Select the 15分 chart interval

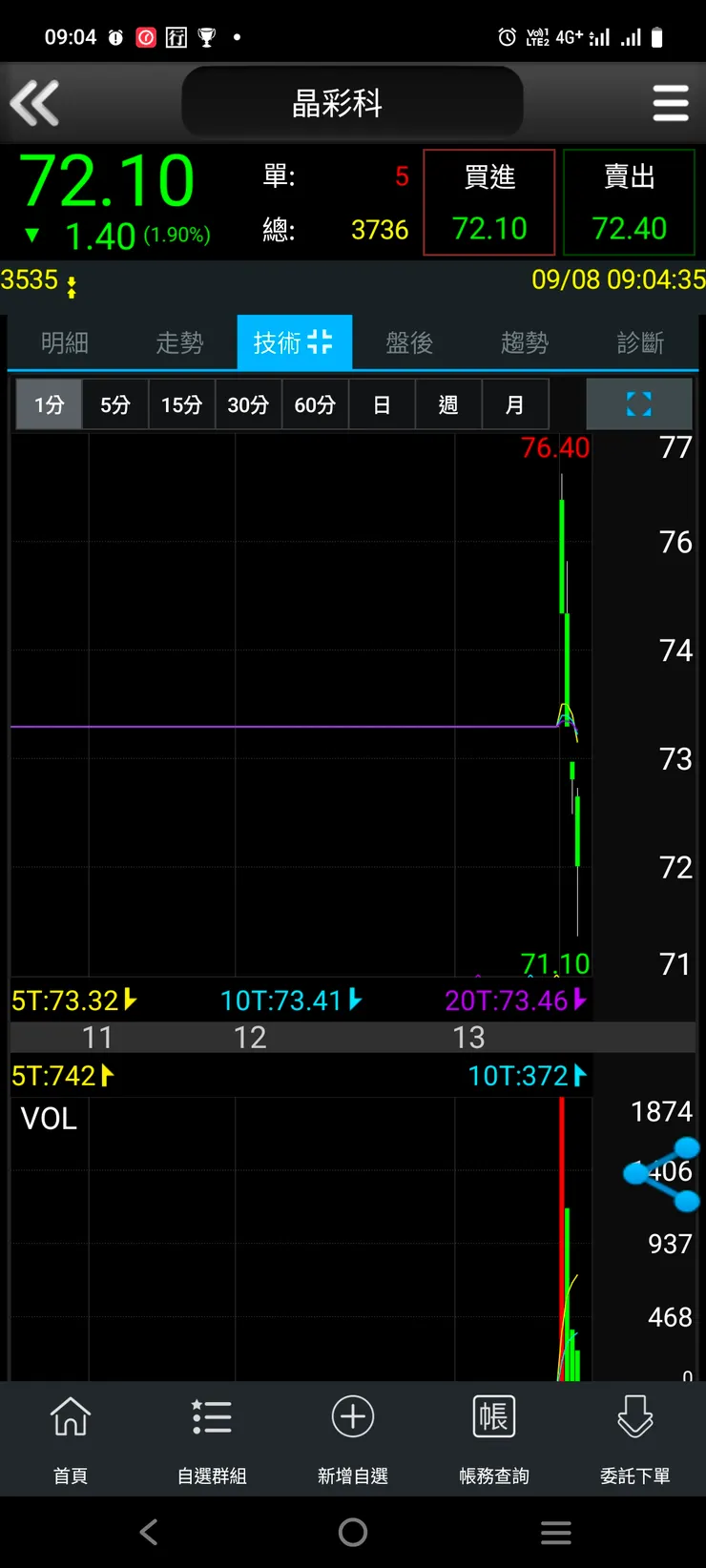tap(181, 404)
